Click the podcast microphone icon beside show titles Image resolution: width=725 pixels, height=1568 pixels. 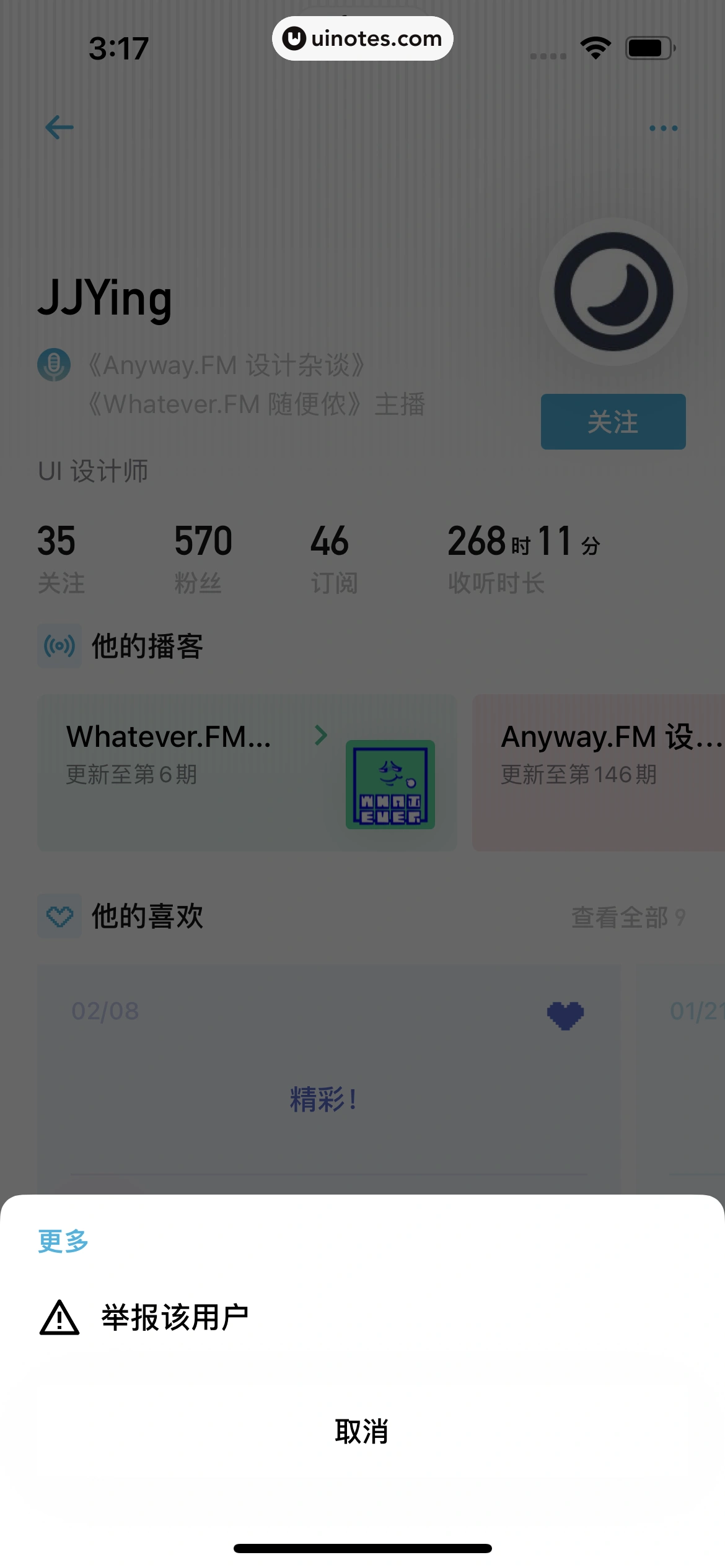click(51, 364)
